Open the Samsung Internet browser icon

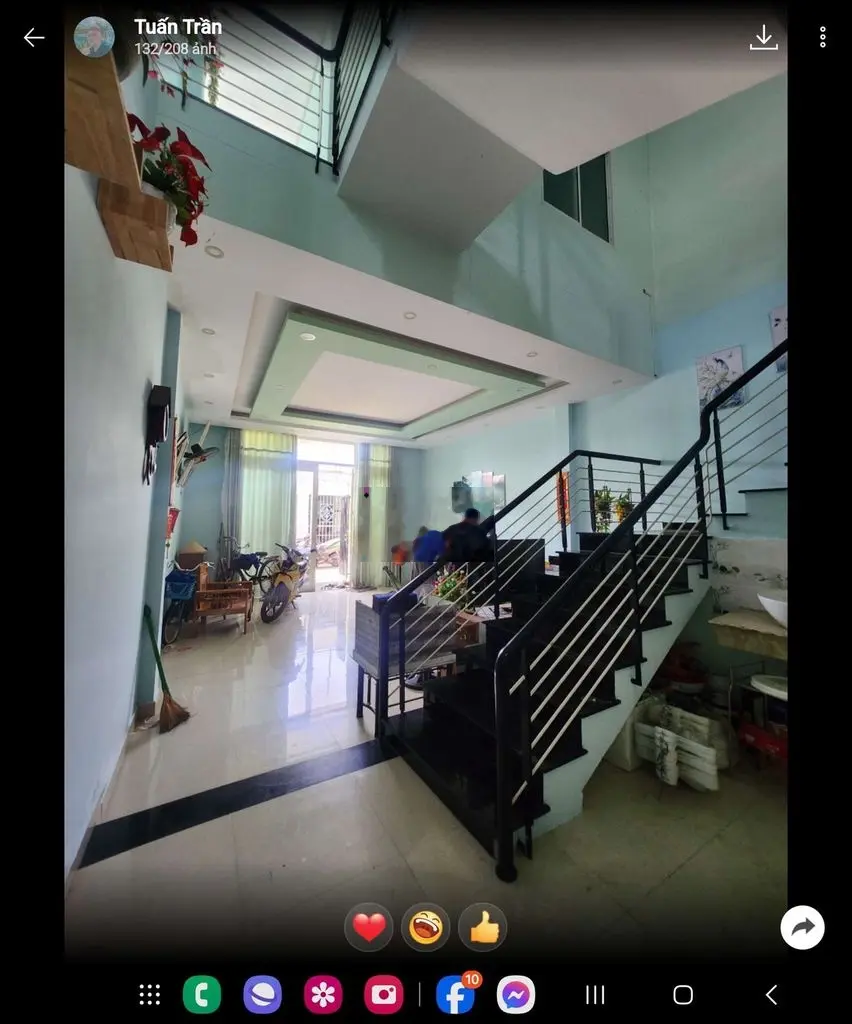(262, 994)
